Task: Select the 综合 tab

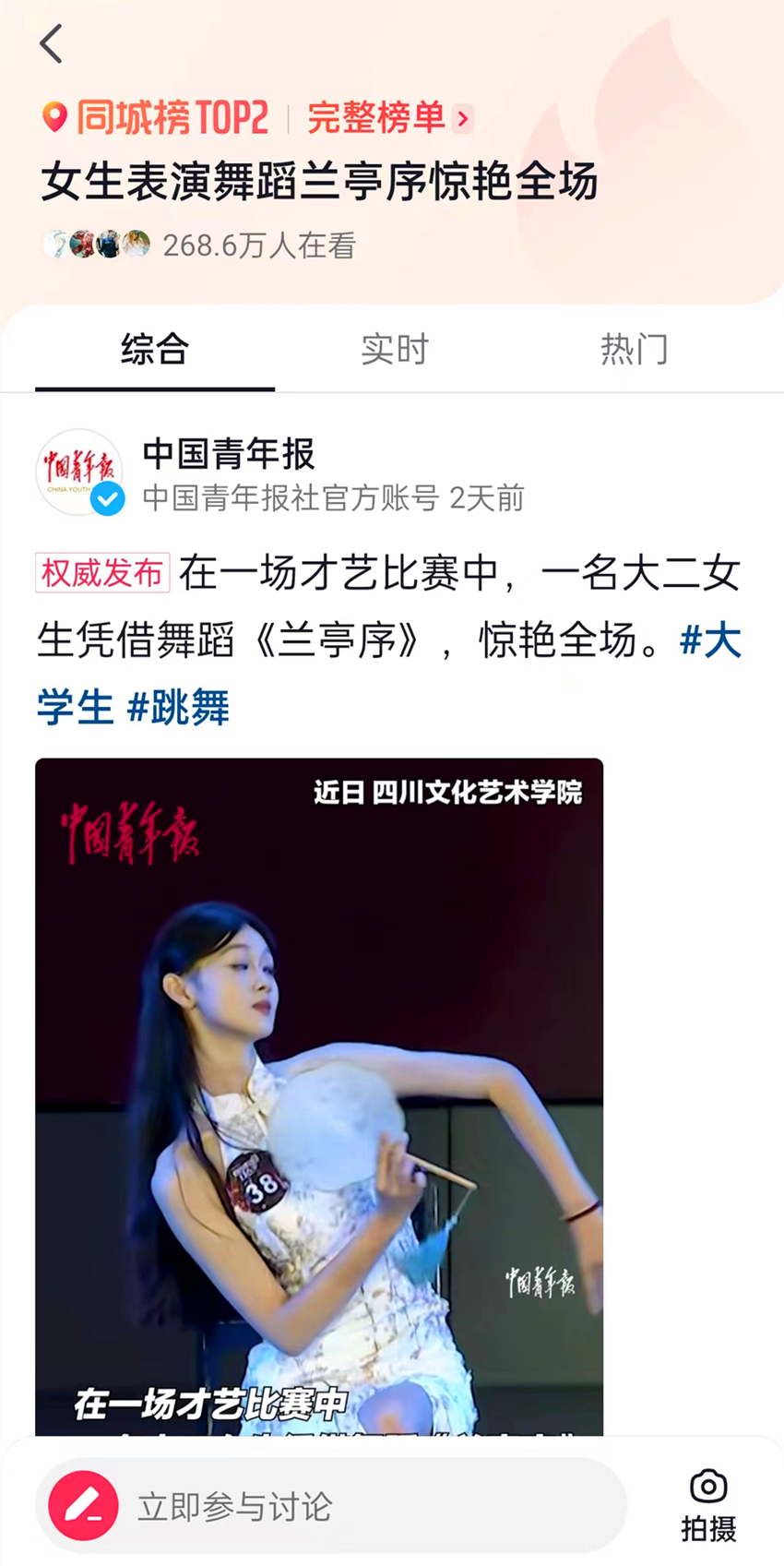Action: pyautogui.click(x=155, y=350)
